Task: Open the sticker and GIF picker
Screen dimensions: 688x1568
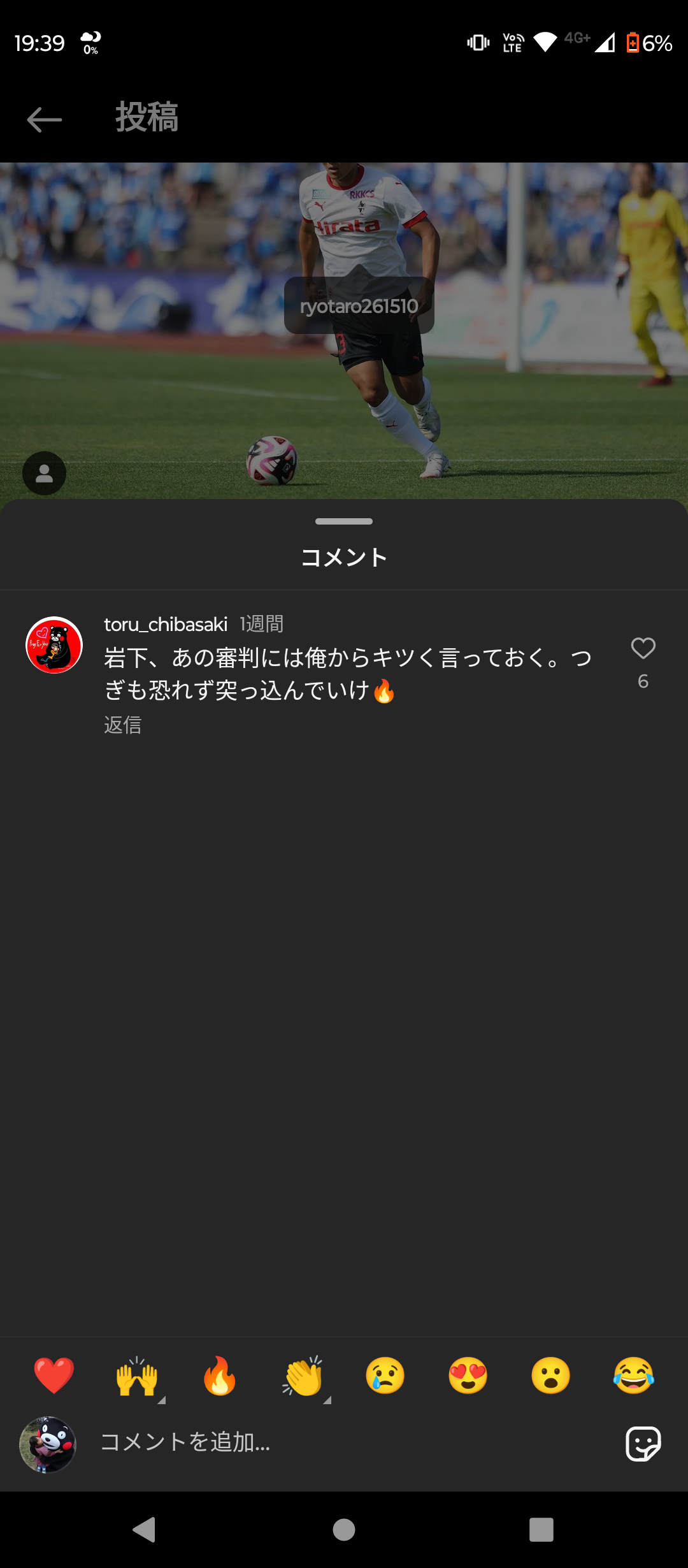Action: pos(643,1443)
